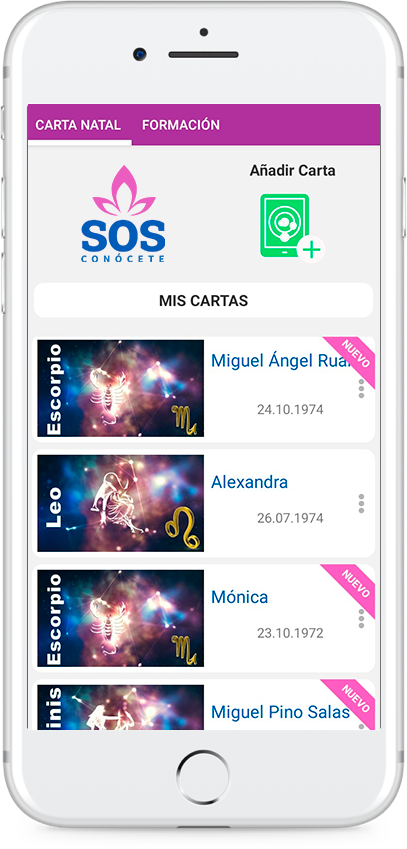The width and height of the screenshot is (407, 849).
Task: Switch to the Formación tab
Action: click(181, 125)
